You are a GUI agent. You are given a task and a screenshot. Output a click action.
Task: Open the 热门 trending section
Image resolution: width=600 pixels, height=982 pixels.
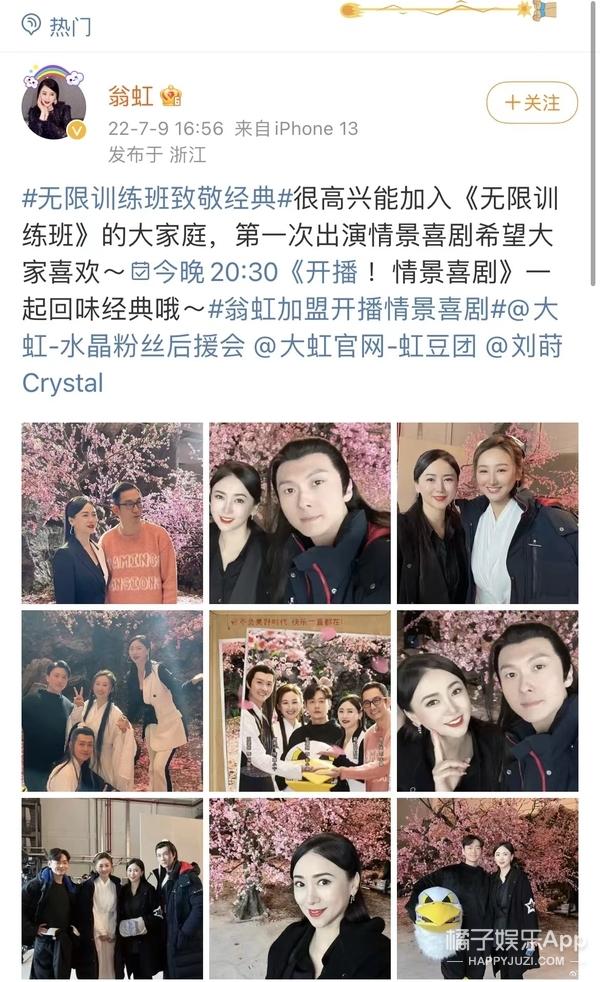(57, 25)
